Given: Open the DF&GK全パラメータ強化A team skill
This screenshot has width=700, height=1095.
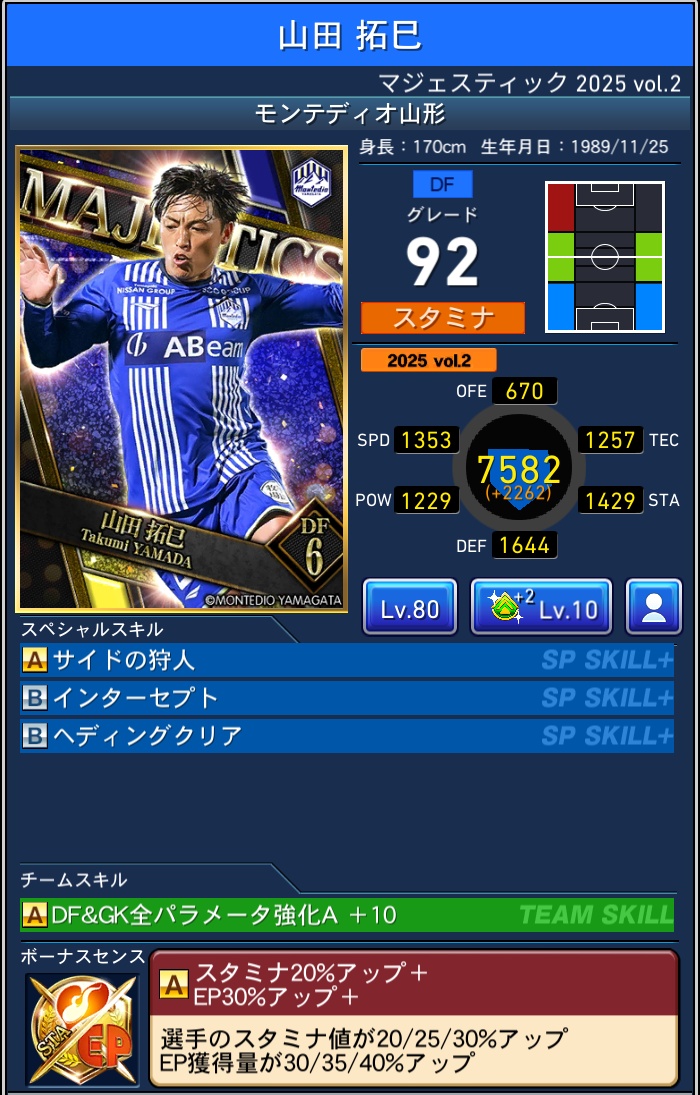Looking at the screenshot, I should (x=347, y=915).
